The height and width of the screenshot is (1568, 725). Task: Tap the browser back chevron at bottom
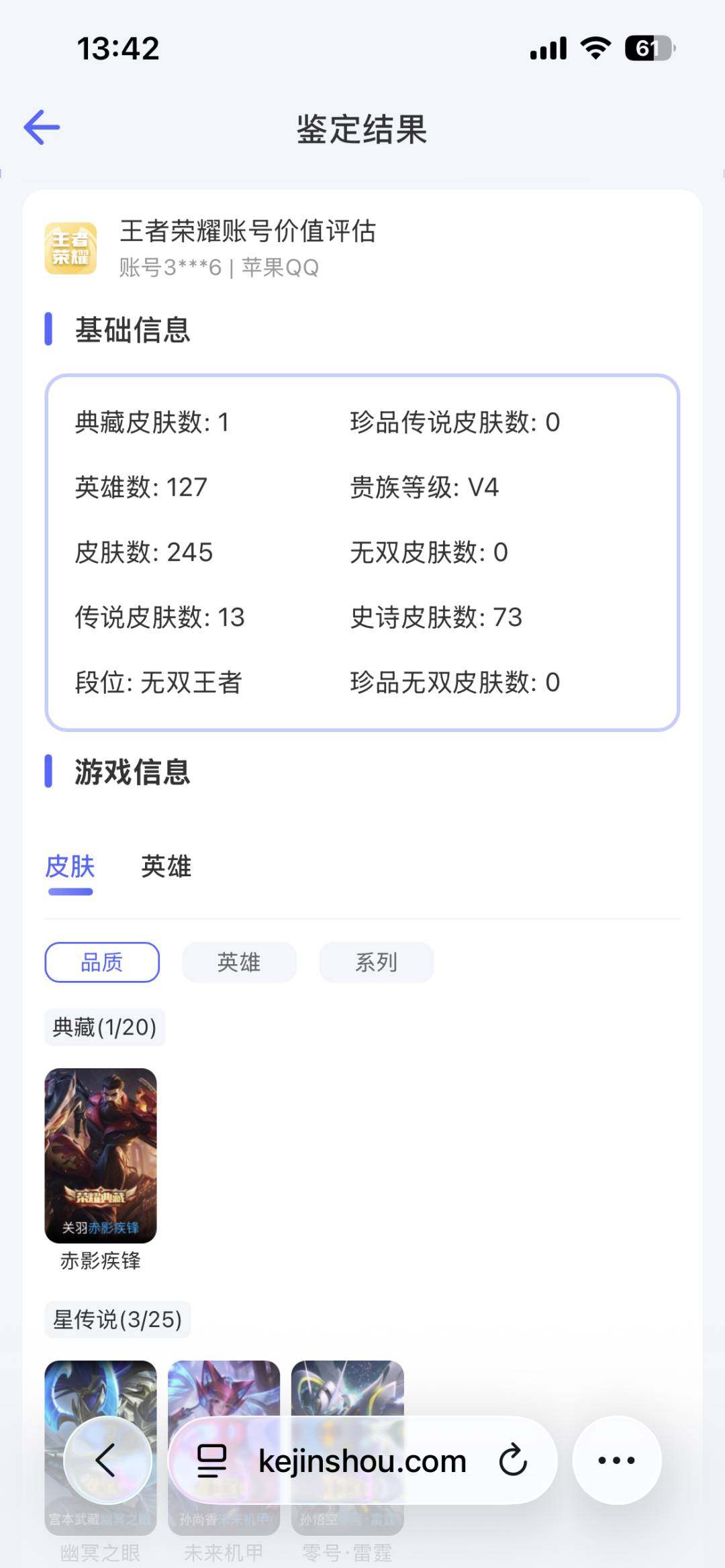pos(104,1461)
